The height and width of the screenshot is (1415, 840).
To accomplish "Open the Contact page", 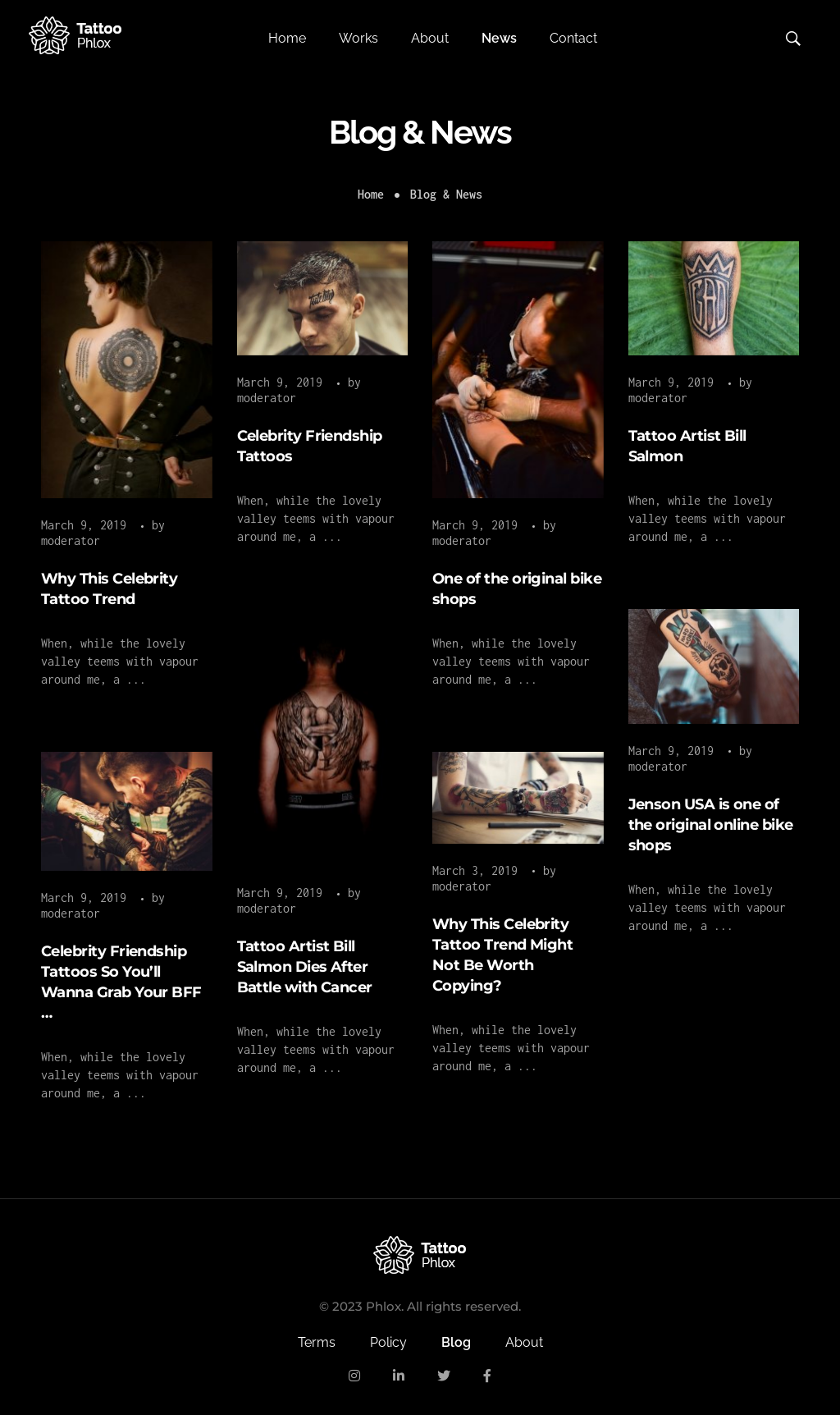I will [x=573, y=39].
